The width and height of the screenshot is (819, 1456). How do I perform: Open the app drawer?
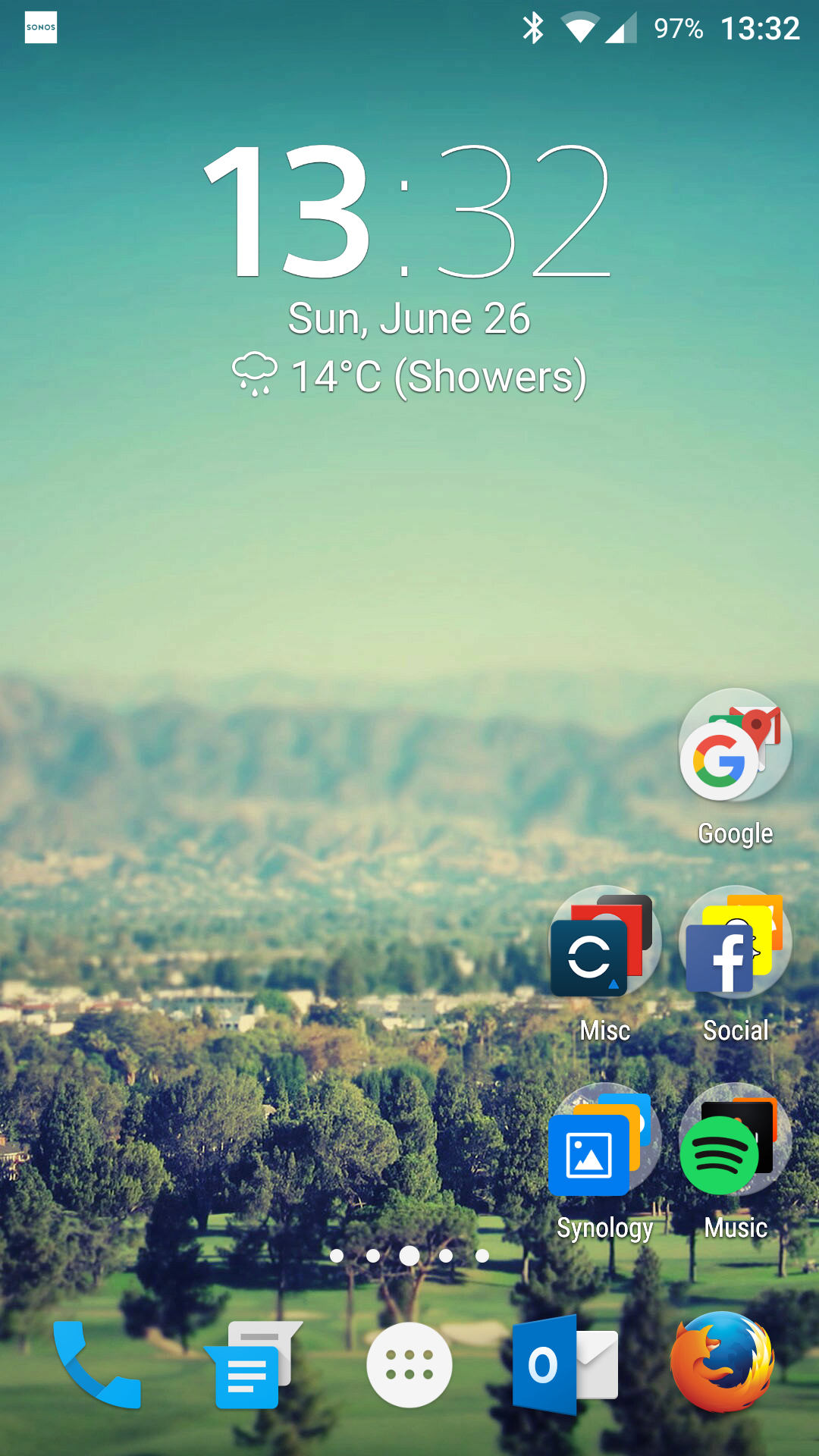click(409, 1365)
